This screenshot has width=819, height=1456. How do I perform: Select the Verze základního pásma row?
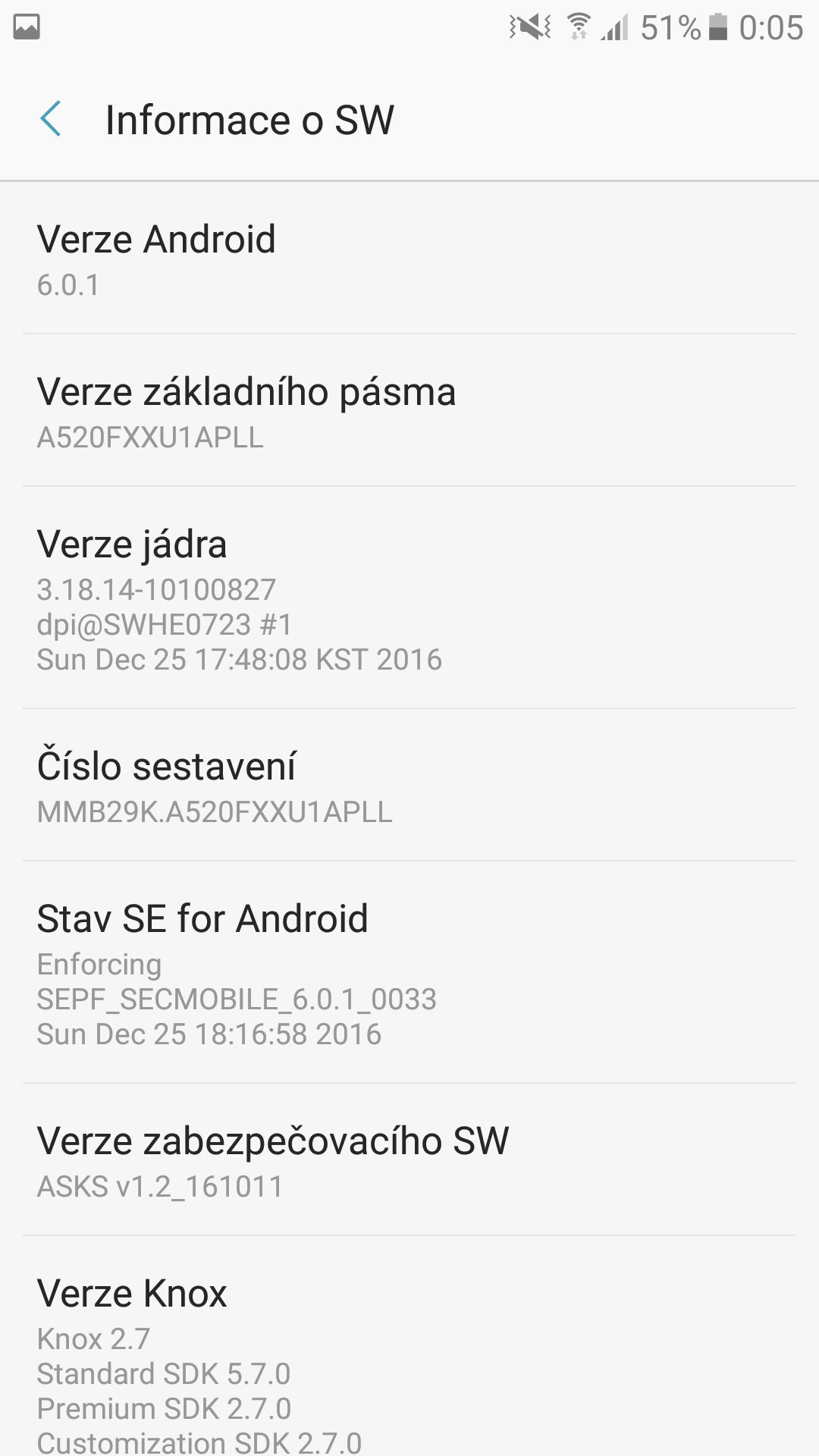tap(409, 411)
